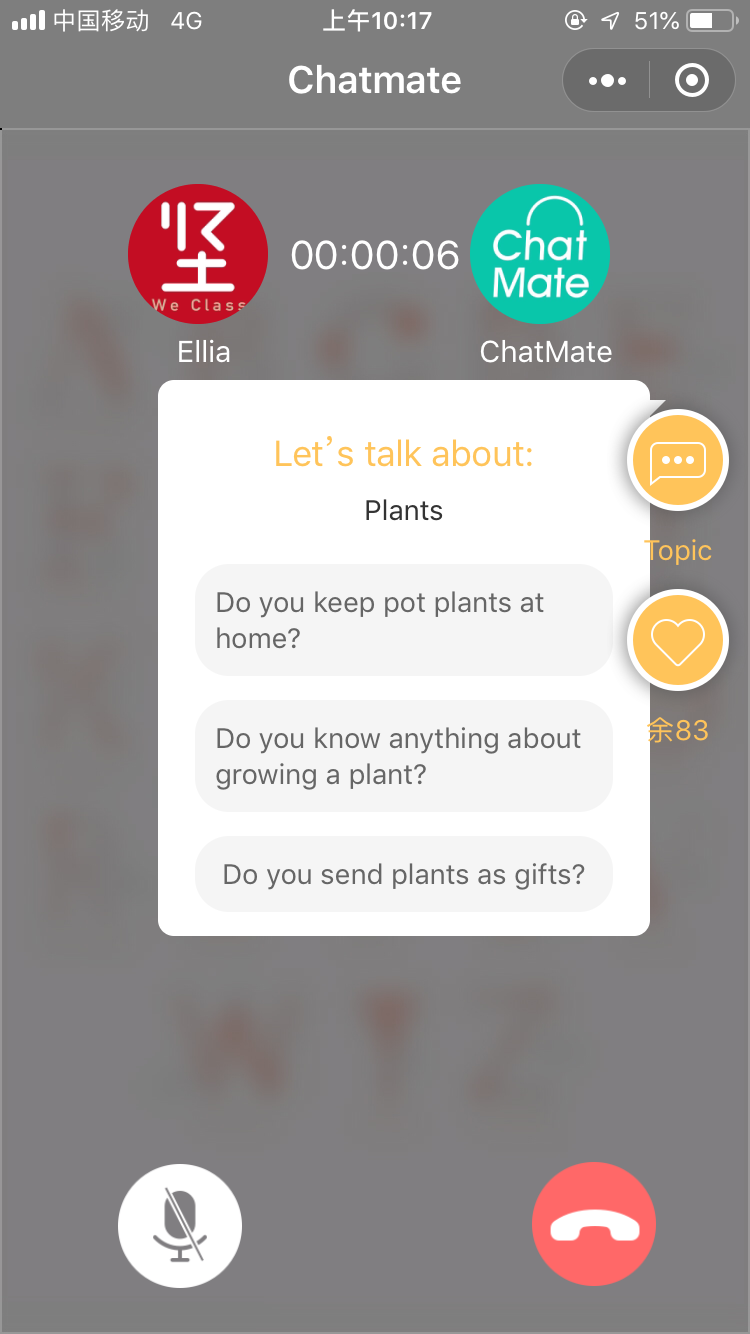
Task: Open the mini program three-dot menu
Action: [x=607, y=80]
